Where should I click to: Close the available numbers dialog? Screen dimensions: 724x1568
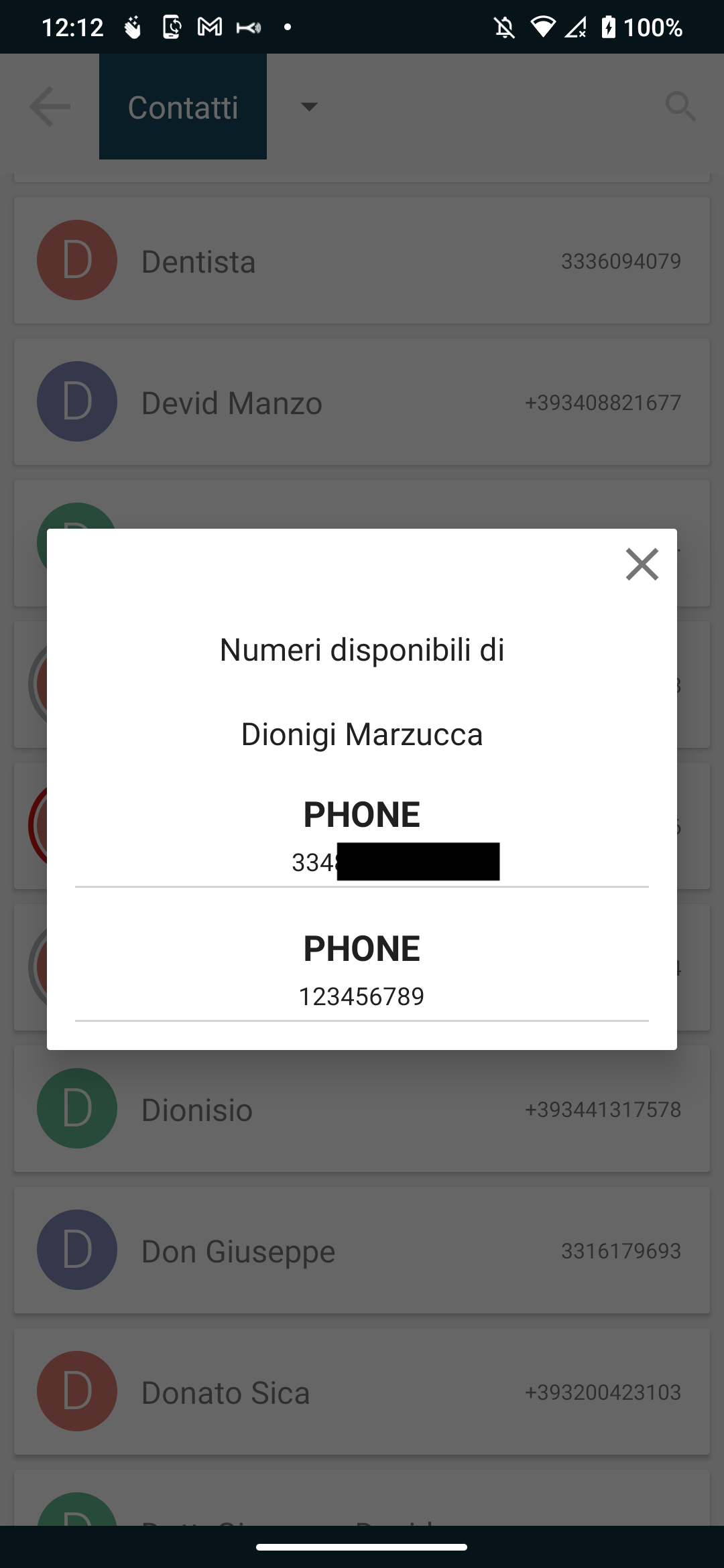coord(642,564)
